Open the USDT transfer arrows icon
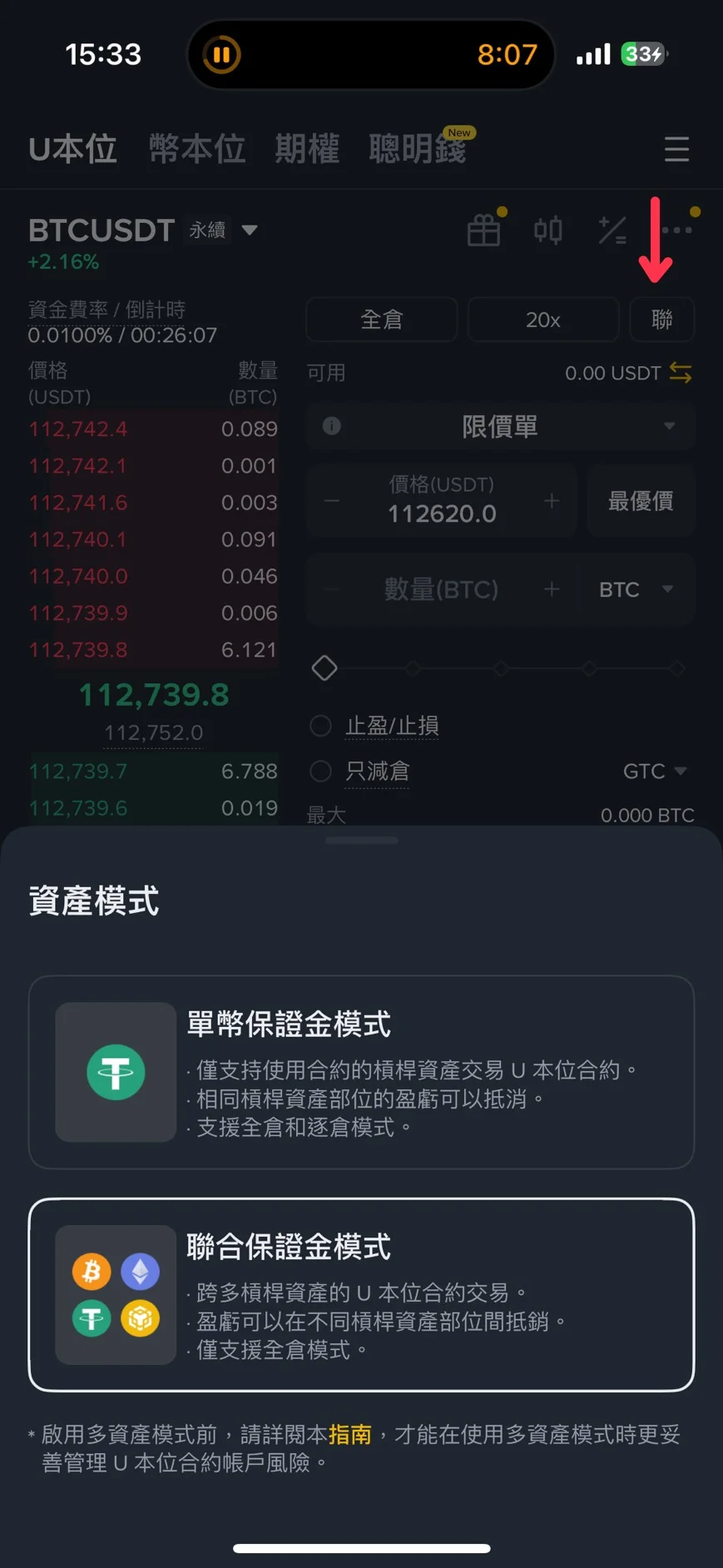This screenshot has width=723, height=1568. (681, 373)
